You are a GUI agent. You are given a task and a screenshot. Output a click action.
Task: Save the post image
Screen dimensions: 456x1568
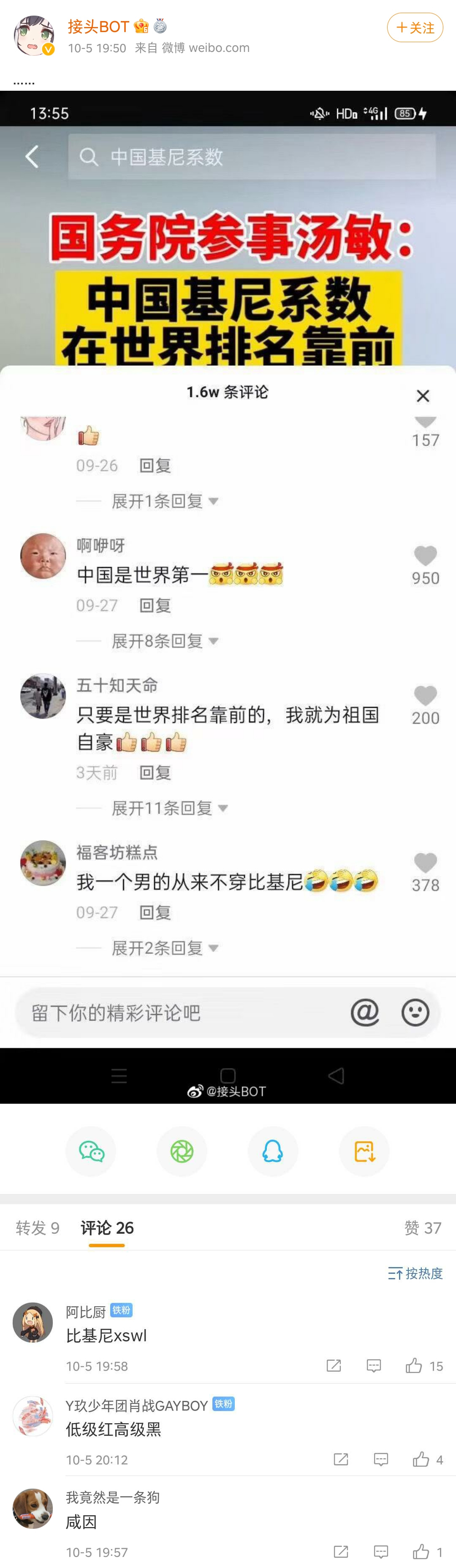pos(364,1151)
